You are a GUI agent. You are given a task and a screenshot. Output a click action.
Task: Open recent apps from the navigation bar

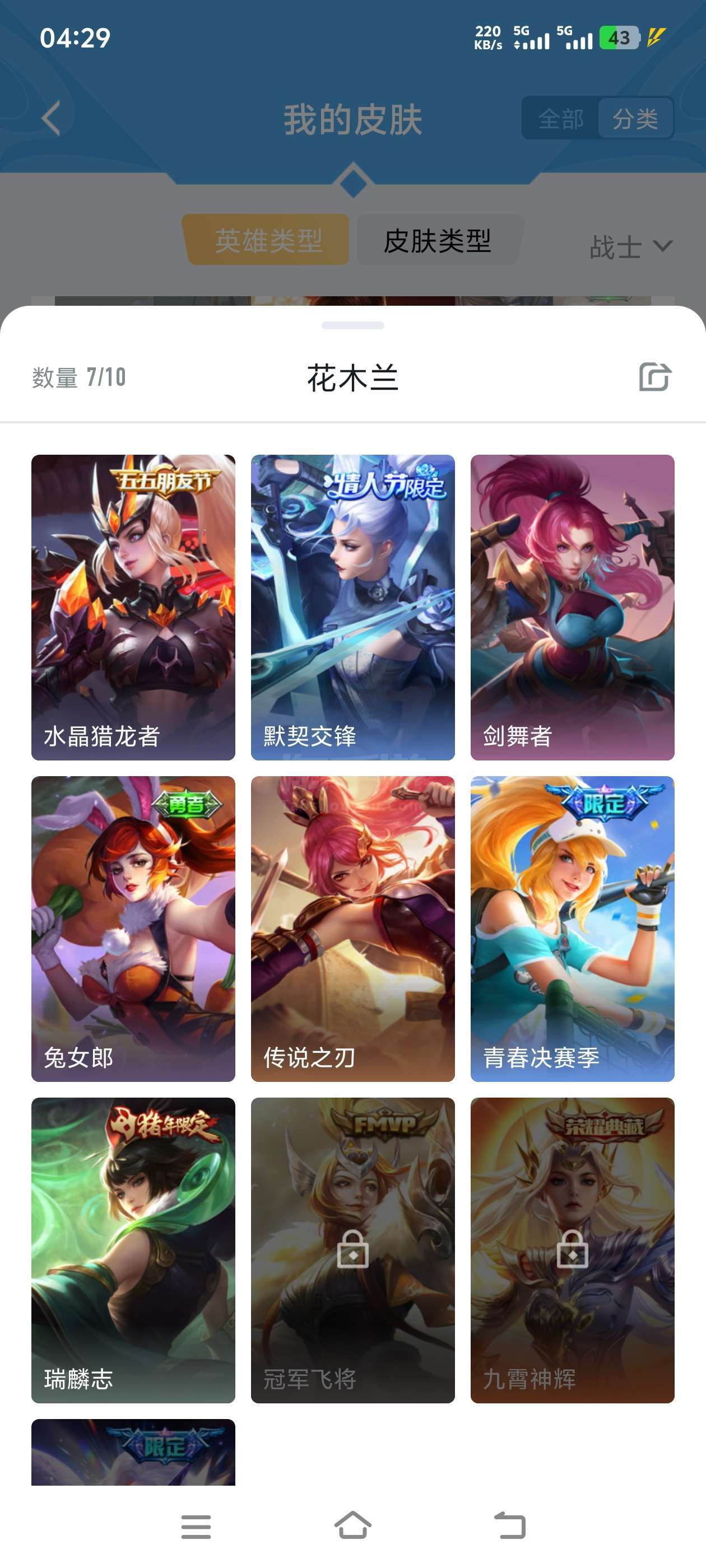pyautogui.click(x=196, y=1527)
